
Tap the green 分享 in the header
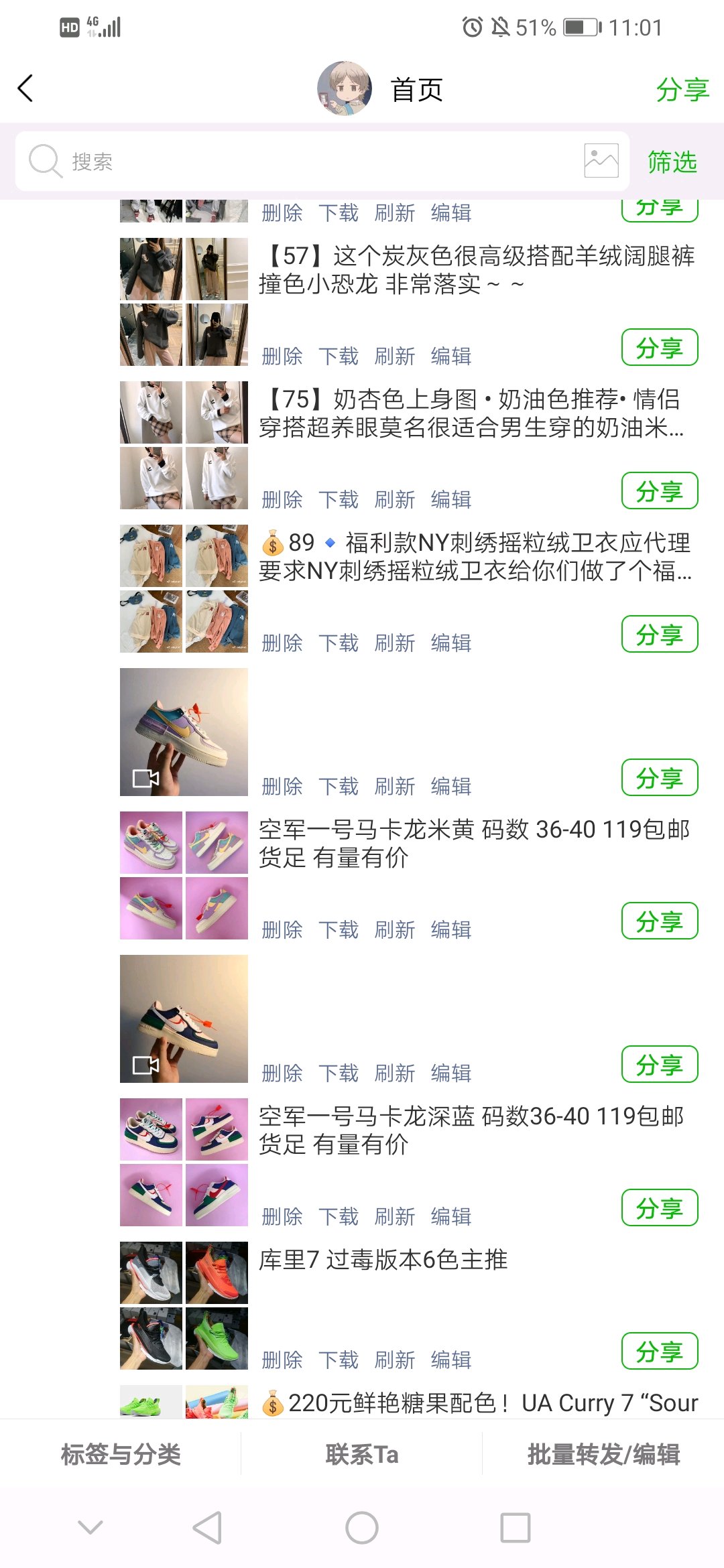click(x=682, y=90)
